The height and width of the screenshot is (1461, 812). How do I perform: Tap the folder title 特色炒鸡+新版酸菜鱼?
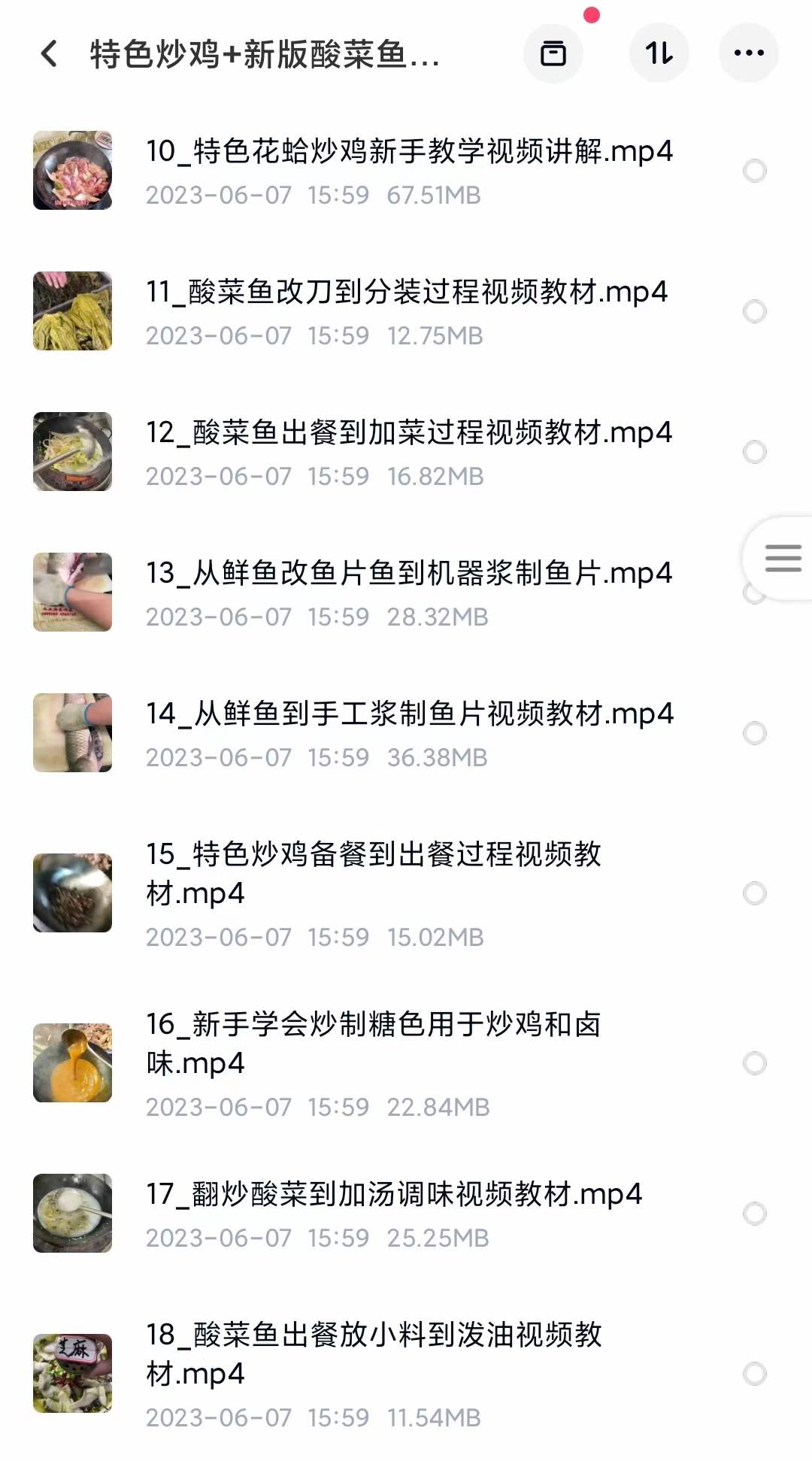tap(263, 56)
